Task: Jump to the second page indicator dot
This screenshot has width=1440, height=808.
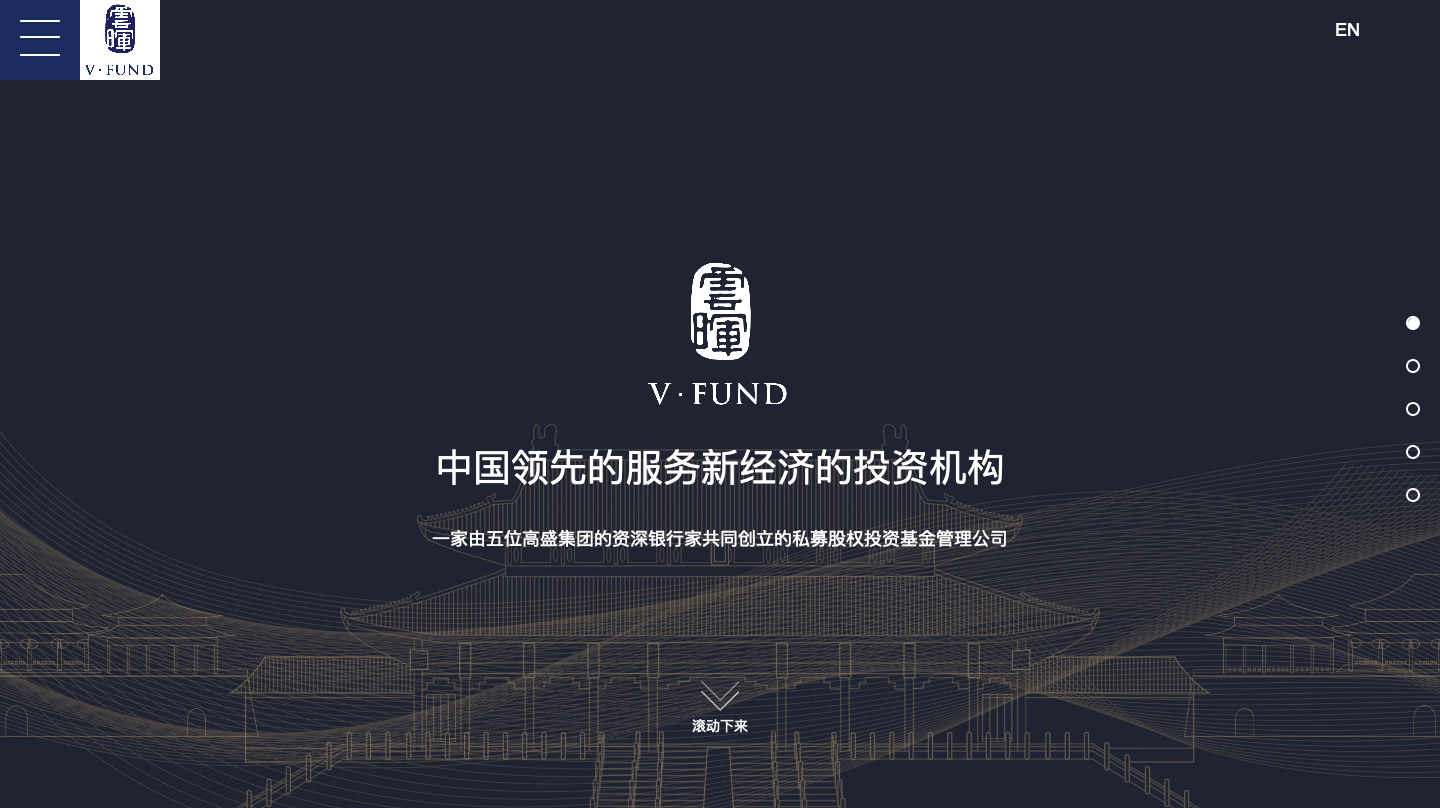Action: tap(1413, 366)
